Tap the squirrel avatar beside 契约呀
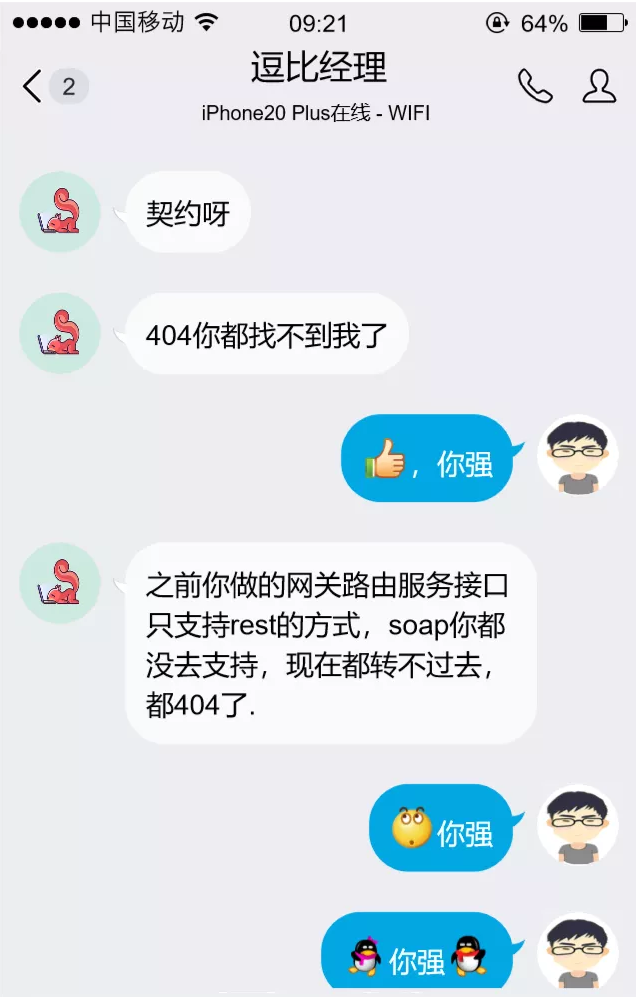Image resolution: width=636 pixels, height=997 pixels. [x=60, y=212]
